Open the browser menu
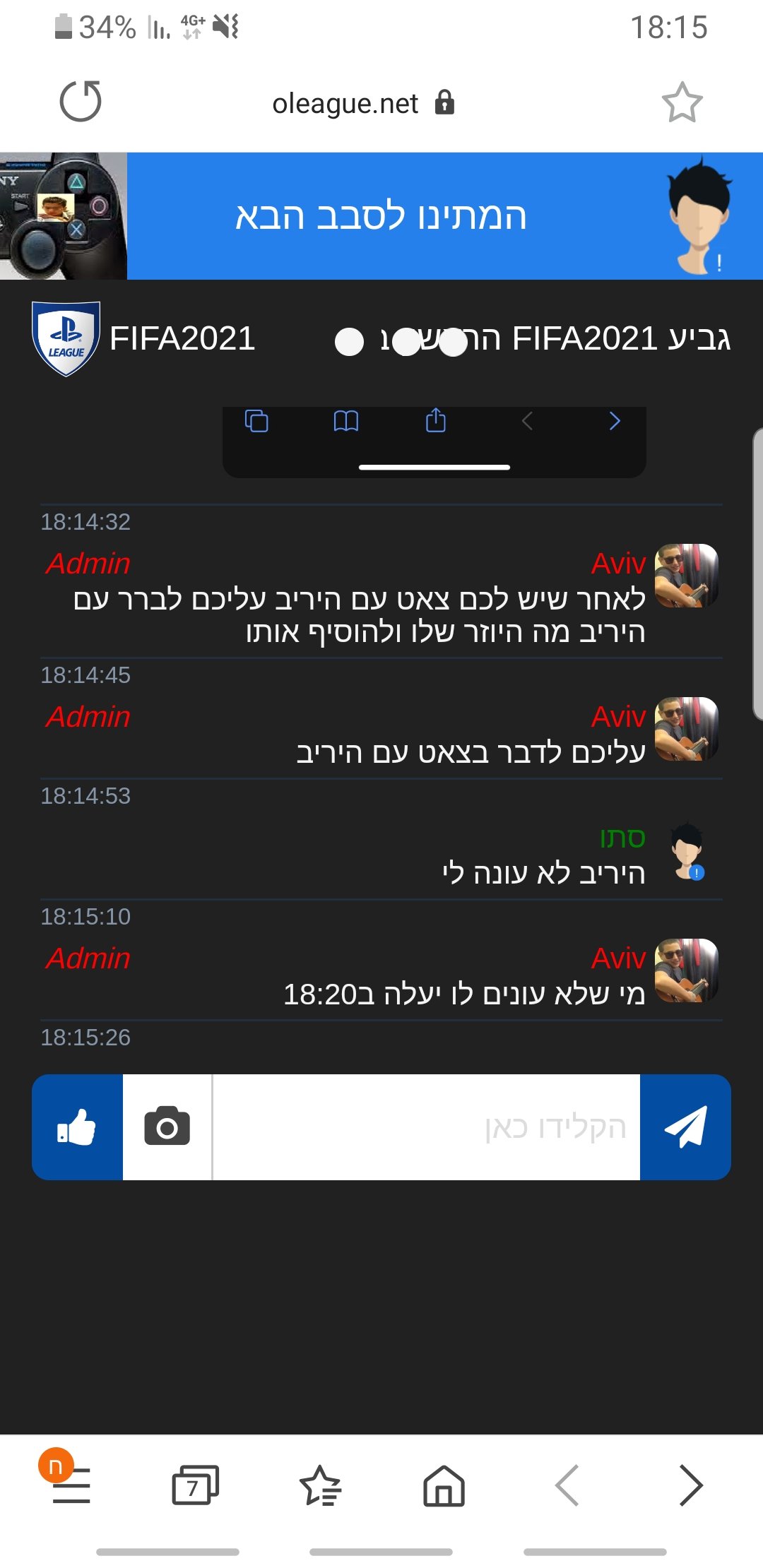The height and width of the screenshot is (1568, 763). pos(71,1485)
